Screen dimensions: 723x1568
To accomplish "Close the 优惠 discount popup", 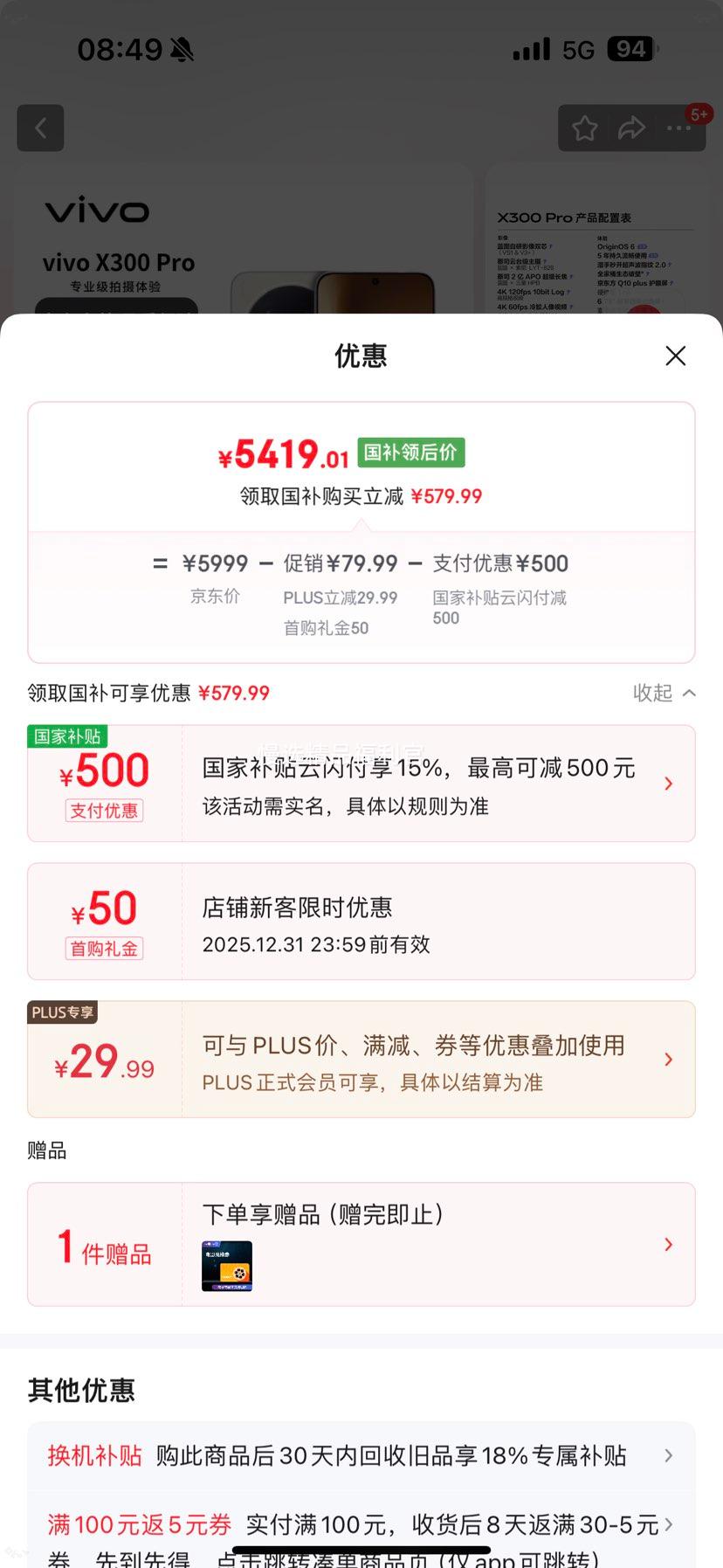I will [x=675, y=356].
